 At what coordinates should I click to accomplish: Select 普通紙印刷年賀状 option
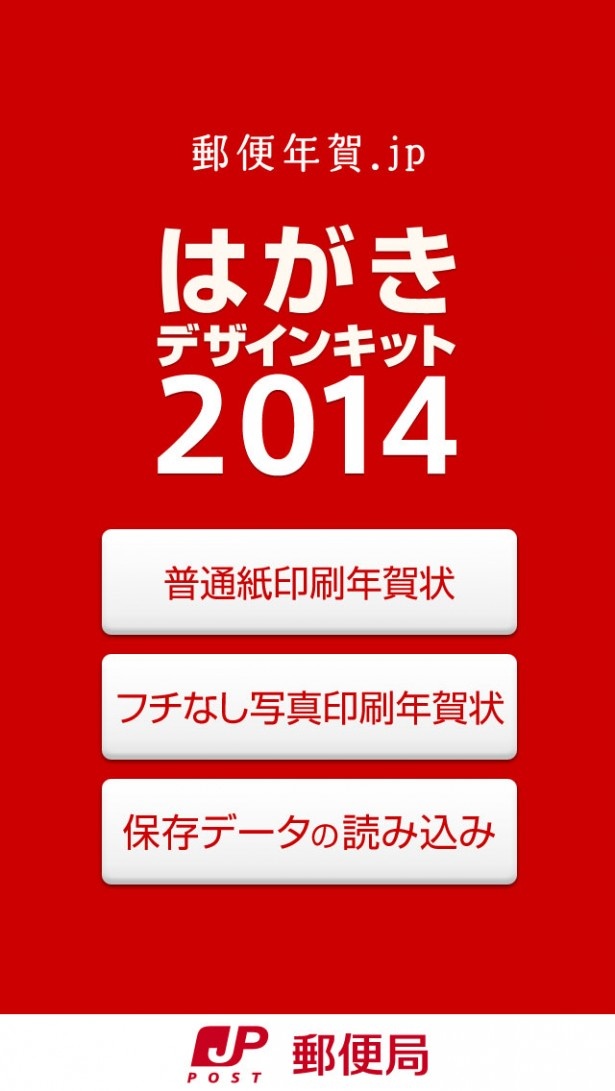308,583
